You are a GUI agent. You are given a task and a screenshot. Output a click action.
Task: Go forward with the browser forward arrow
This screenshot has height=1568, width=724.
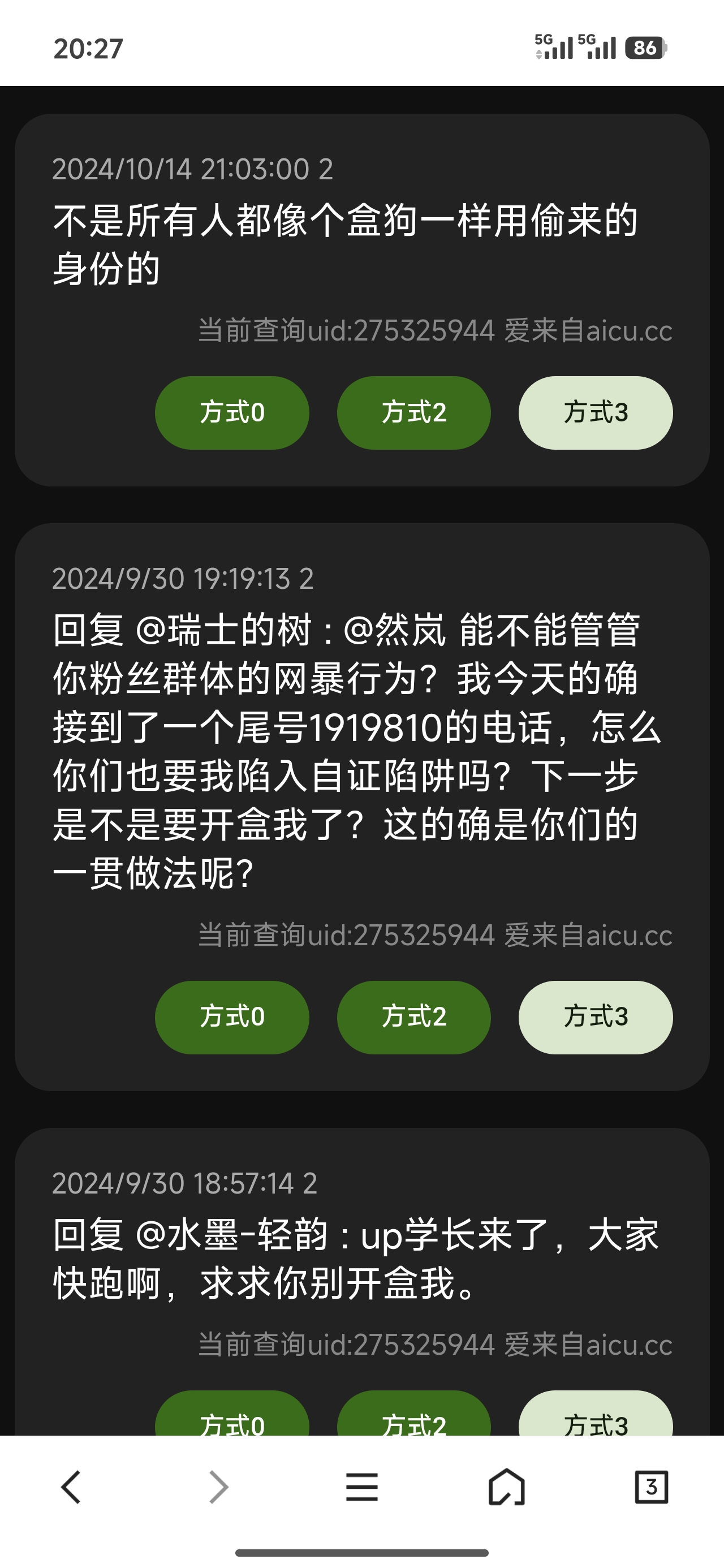(217, 1487)
